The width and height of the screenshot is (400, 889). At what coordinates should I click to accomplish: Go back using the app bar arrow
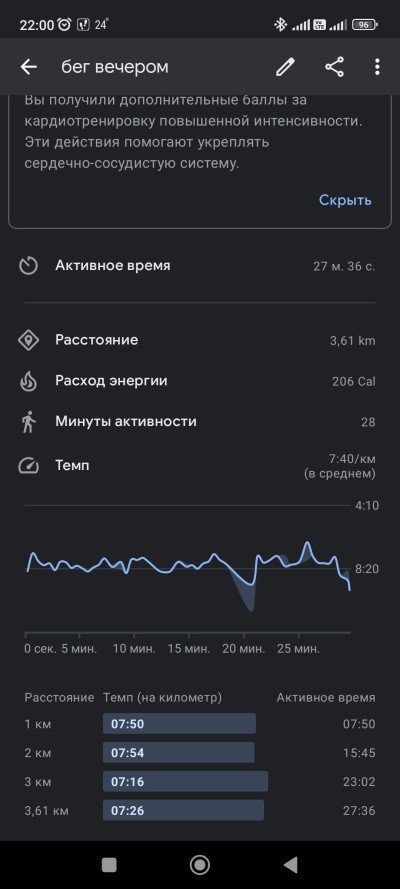click(x=28, y=67)
